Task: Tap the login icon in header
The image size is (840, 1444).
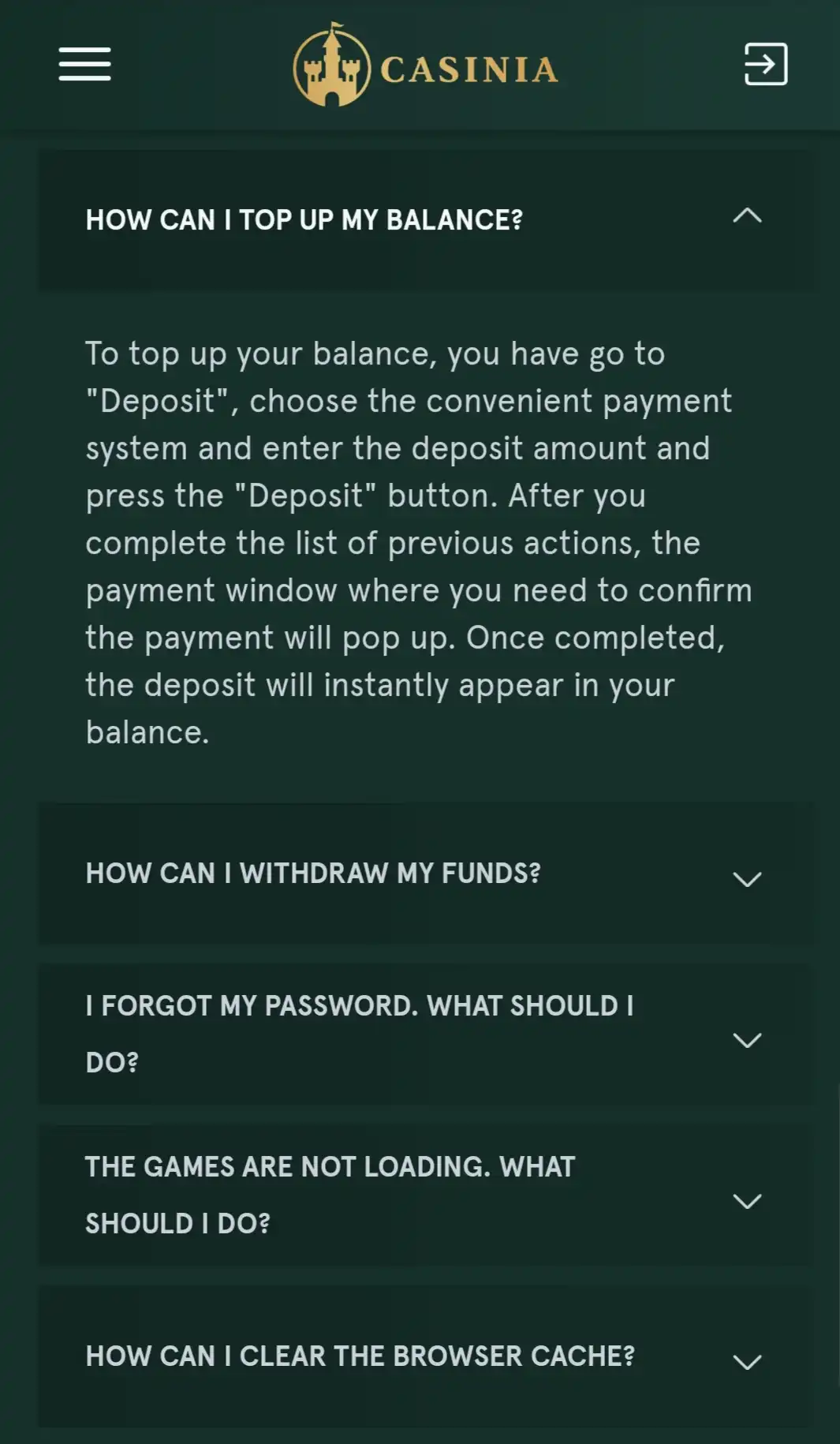Action: coord(766,64)
